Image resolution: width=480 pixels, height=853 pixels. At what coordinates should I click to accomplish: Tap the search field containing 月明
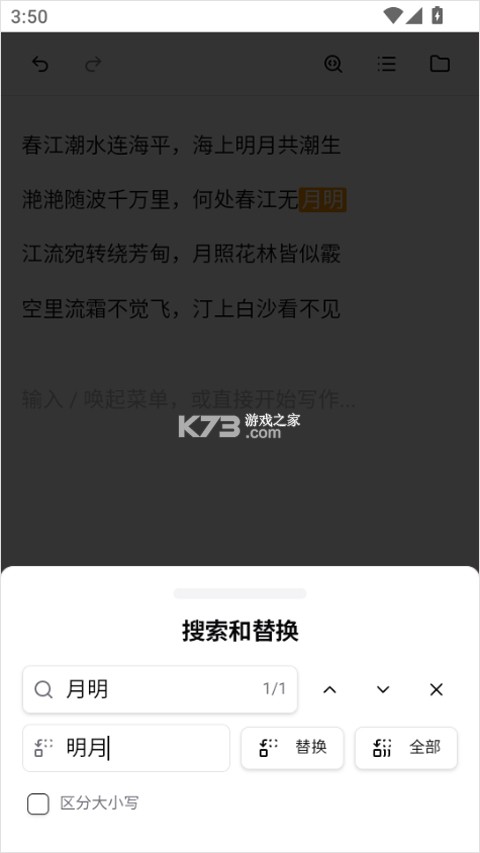click(160, 689)
